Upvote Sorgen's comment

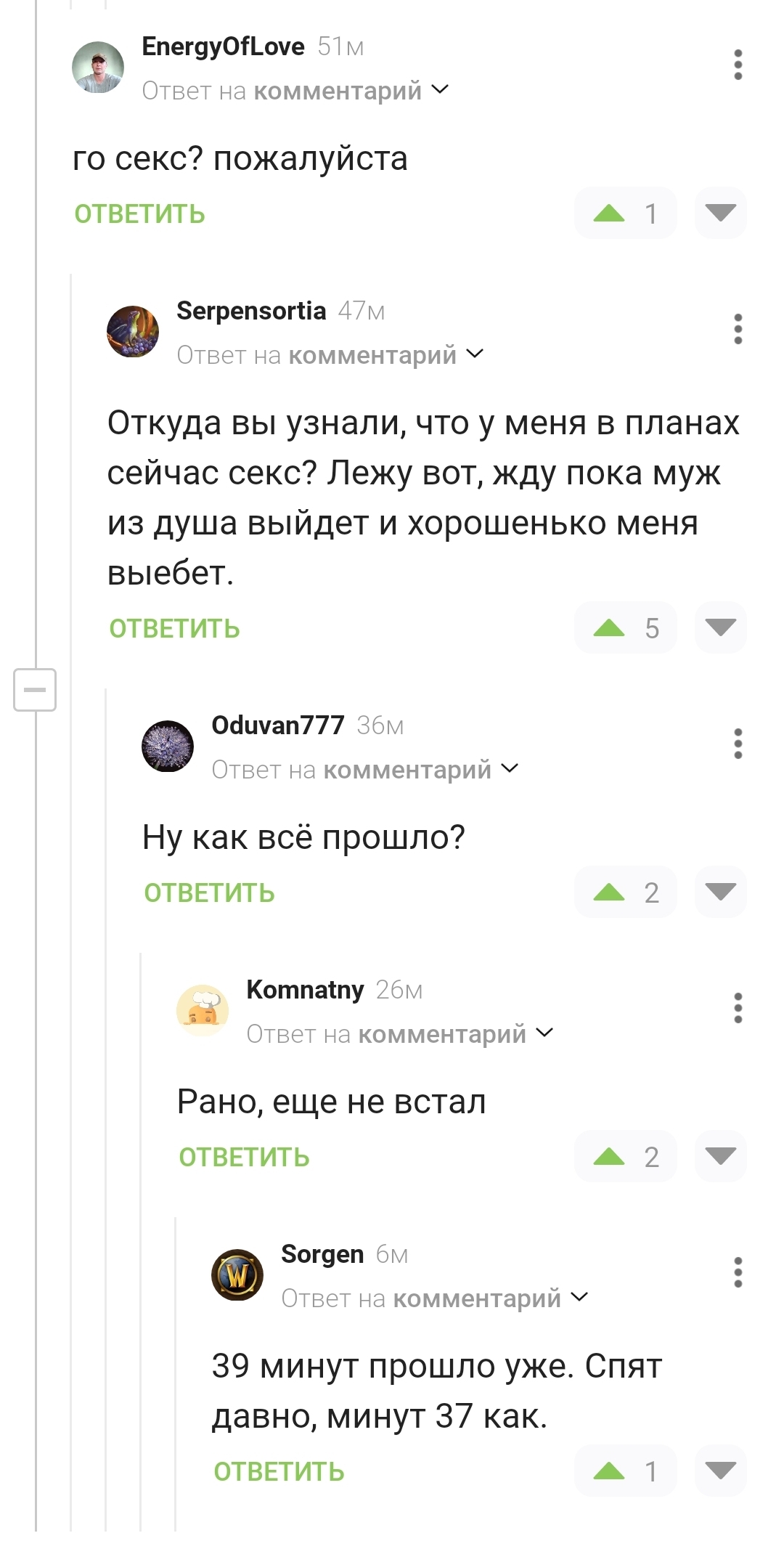[x=609, y=1471]
